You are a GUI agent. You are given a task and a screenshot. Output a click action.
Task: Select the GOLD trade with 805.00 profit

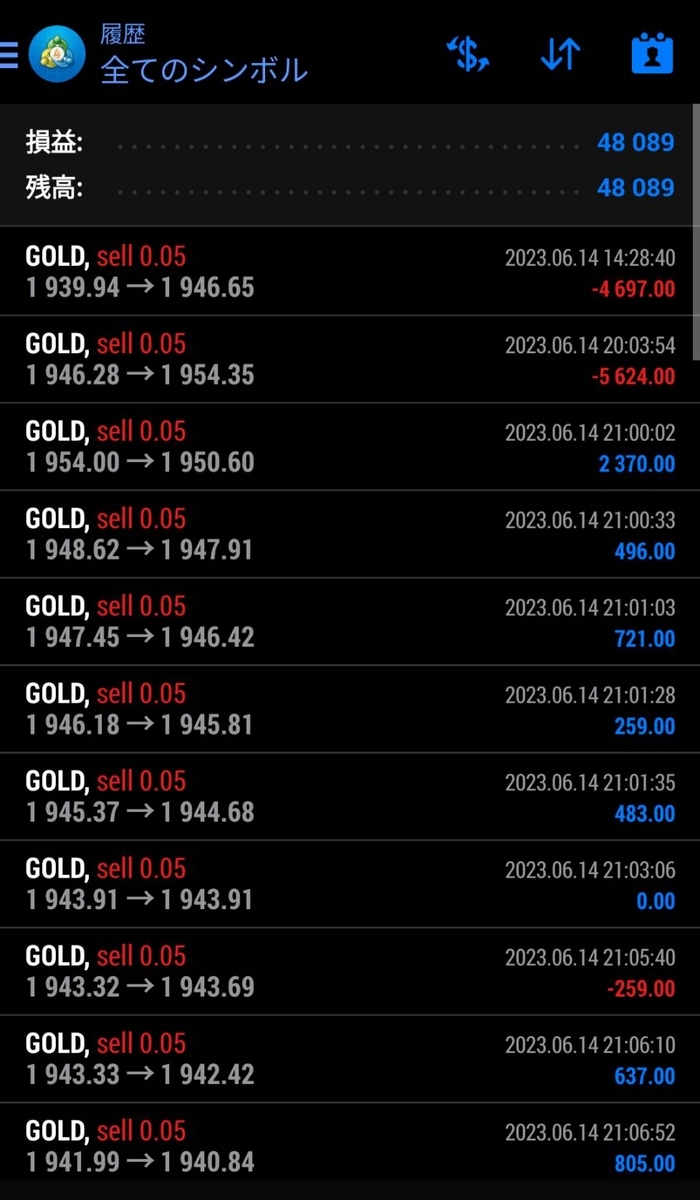[x=350, y=1146]
